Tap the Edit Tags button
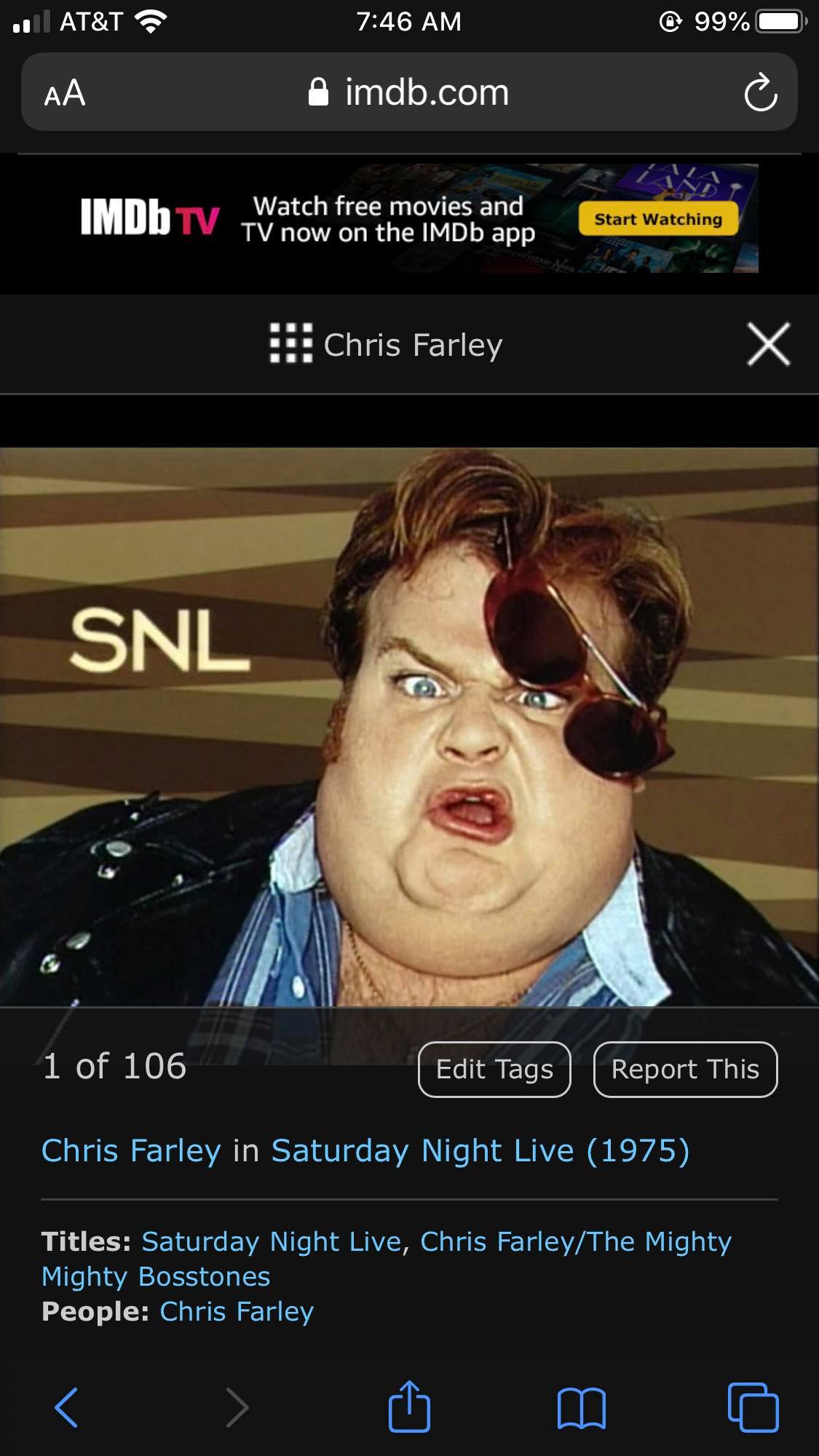The width and height of the screenshot is (819, 1456). pos(494,1069)
